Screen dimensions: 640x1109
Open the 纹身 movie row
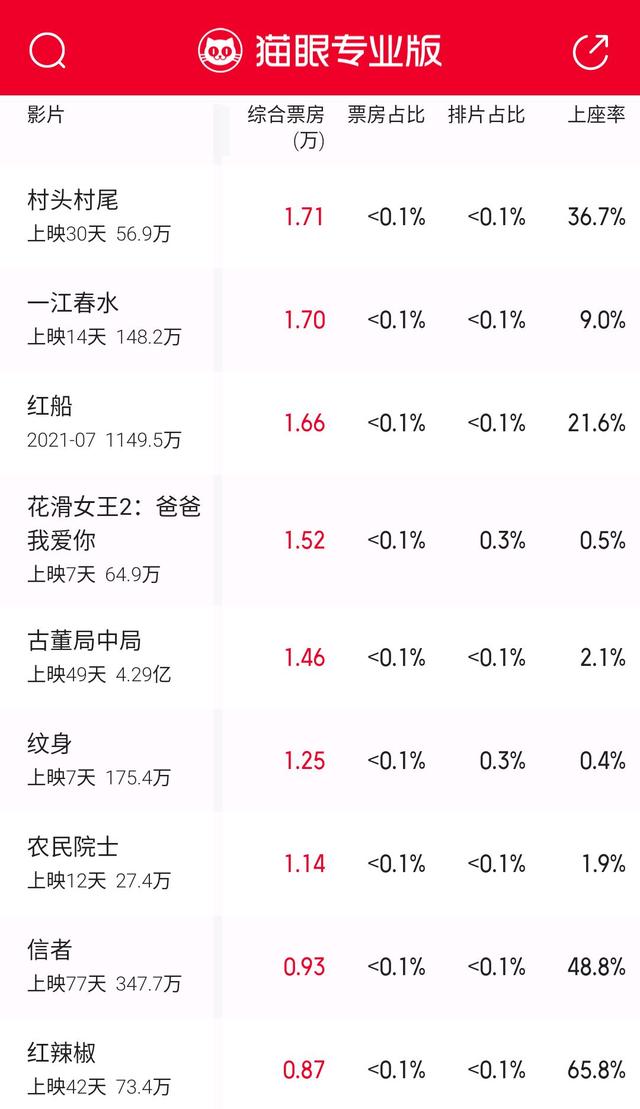point(320,760)
